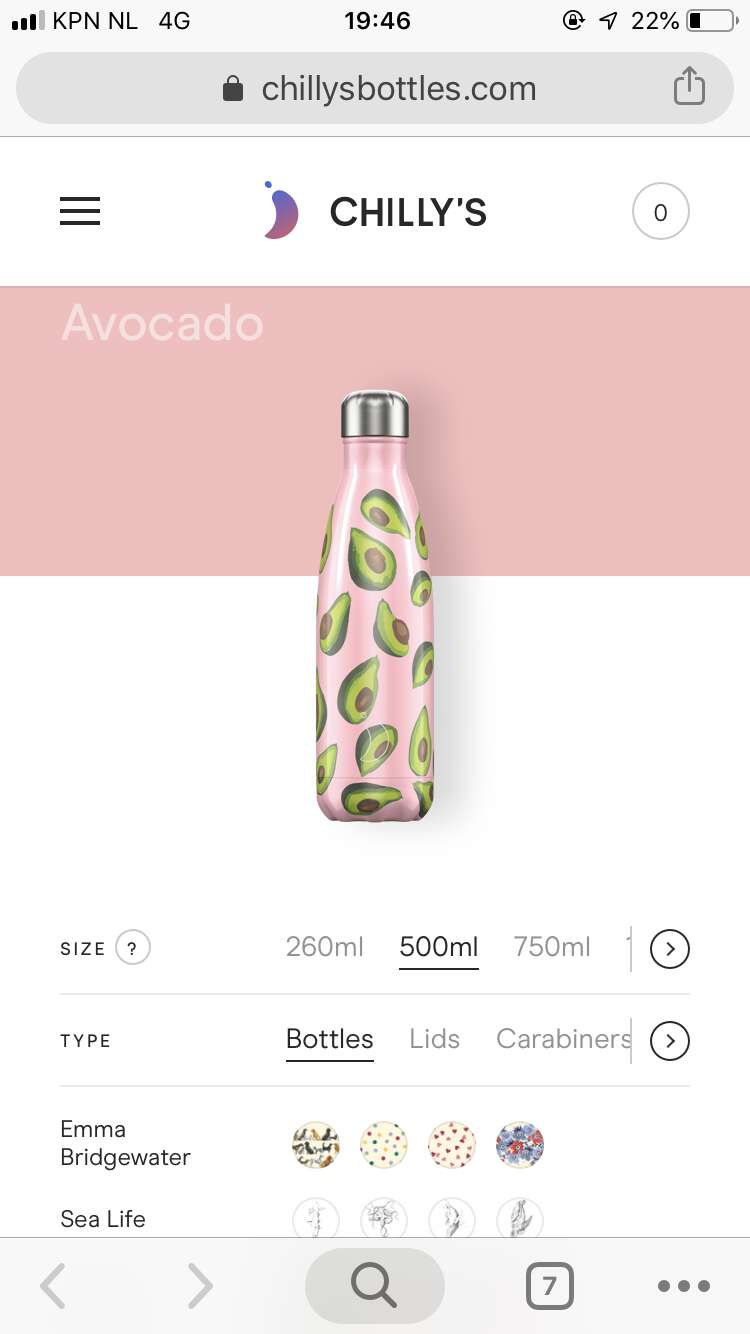
Task: Tap the Chilly's logo to go home
Action: (375, 211)
